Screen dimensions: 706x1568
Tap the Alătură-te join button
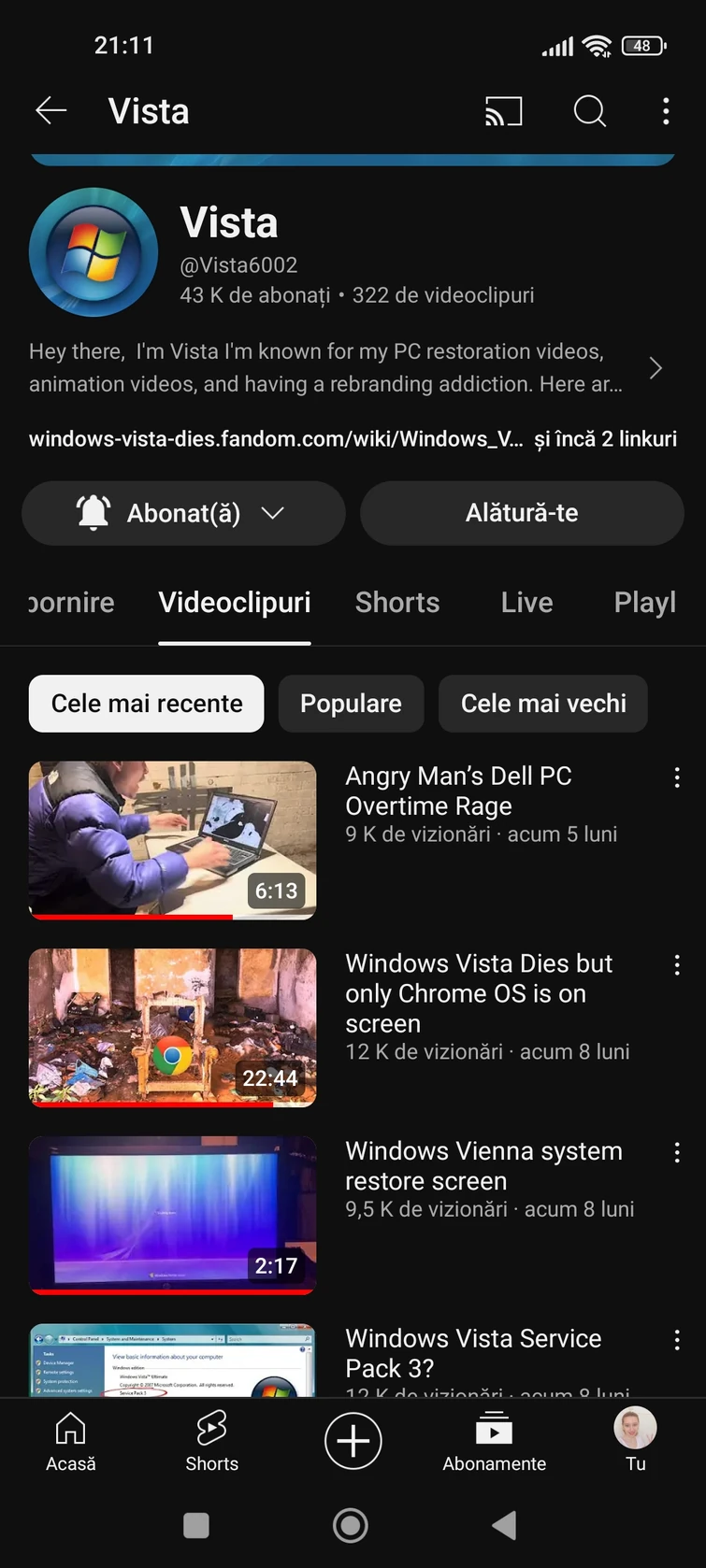tap(522, 513)
